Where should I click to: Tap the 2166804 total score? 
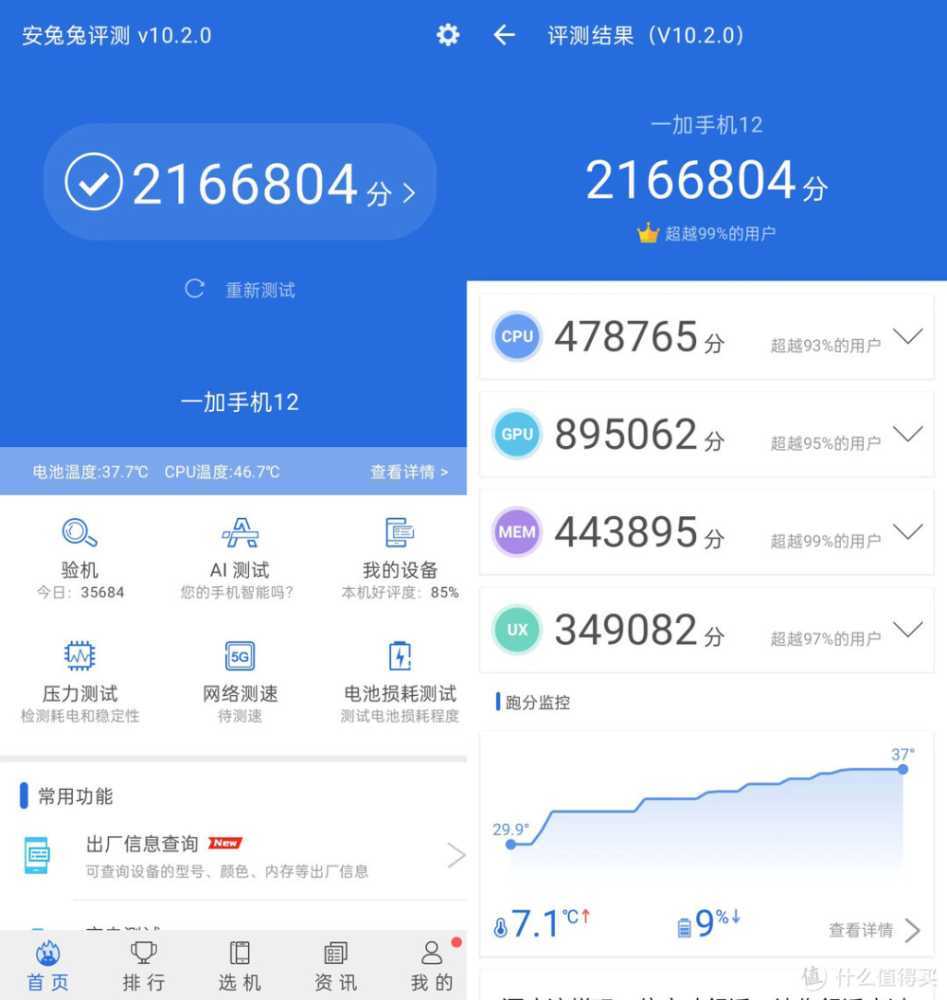point(240,182)
